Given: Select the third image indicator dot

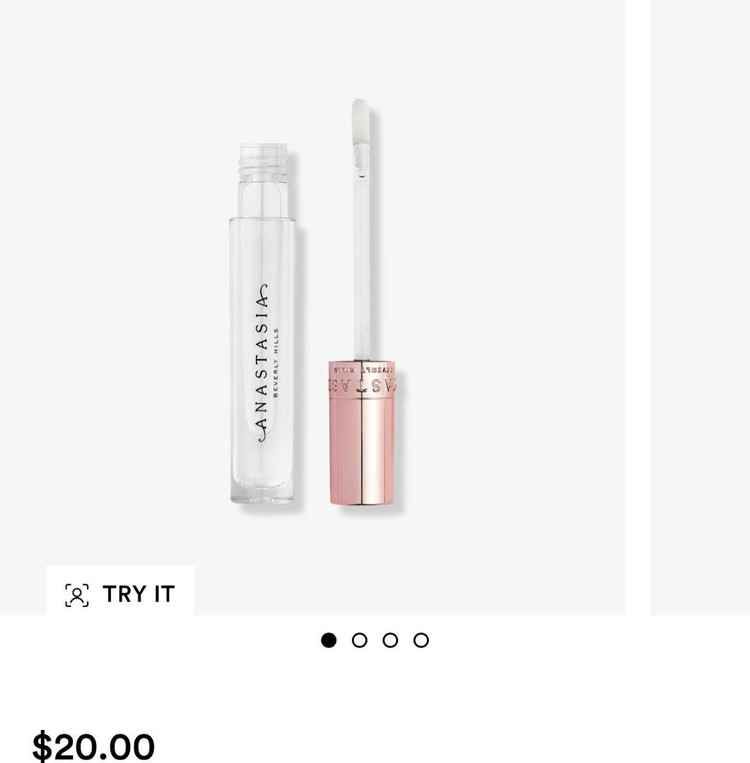Looking at the screenshot, I should [x=390, y=640].
